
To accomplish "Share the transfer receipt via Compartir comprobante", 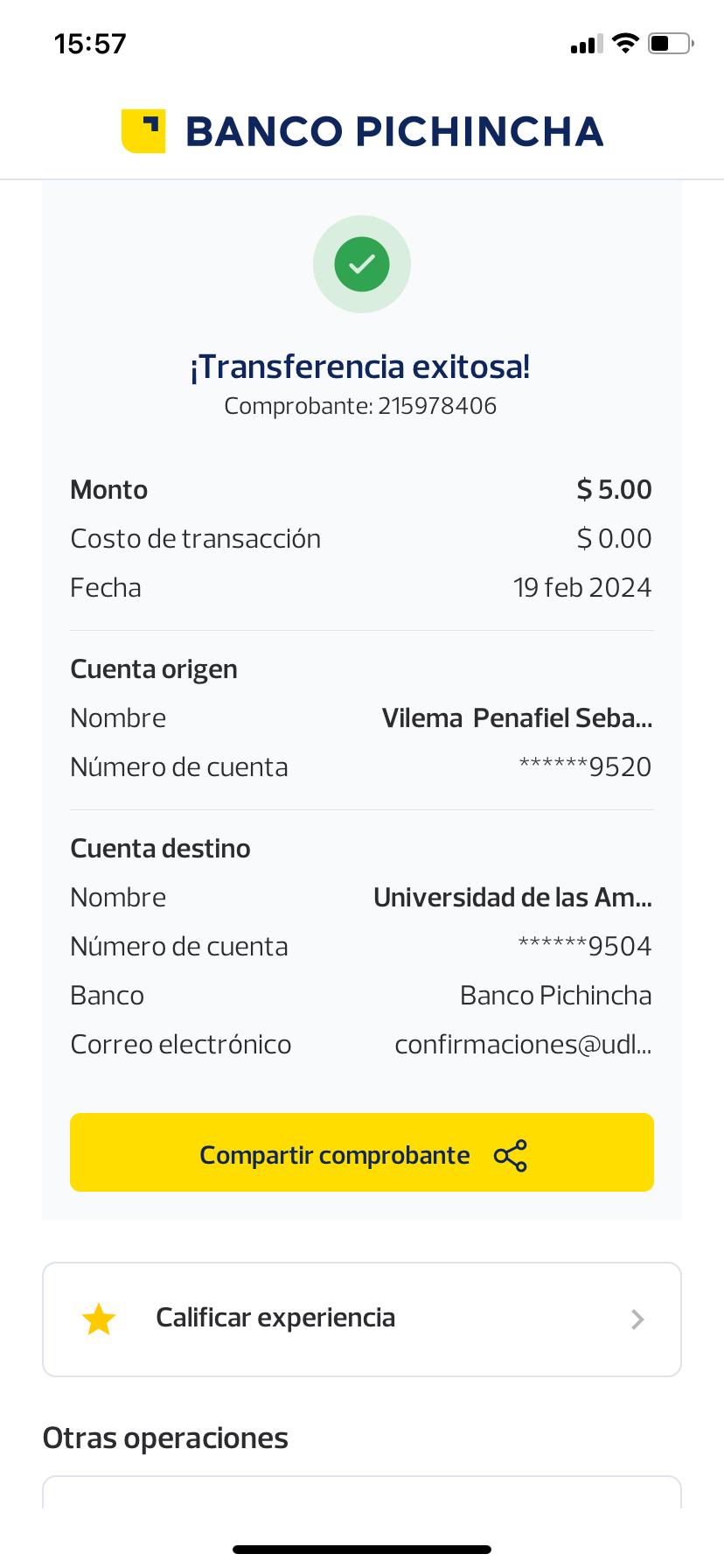I will click(x=361, y=1153).
